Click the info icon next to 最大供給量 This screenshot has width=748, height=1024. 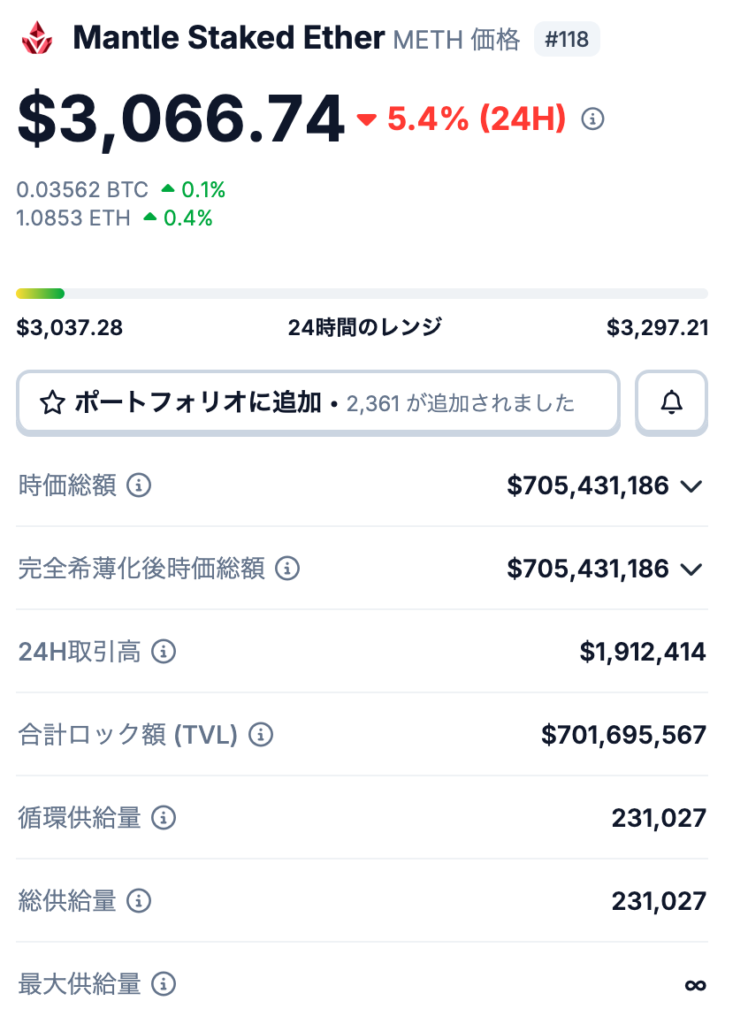click(164, 984)
